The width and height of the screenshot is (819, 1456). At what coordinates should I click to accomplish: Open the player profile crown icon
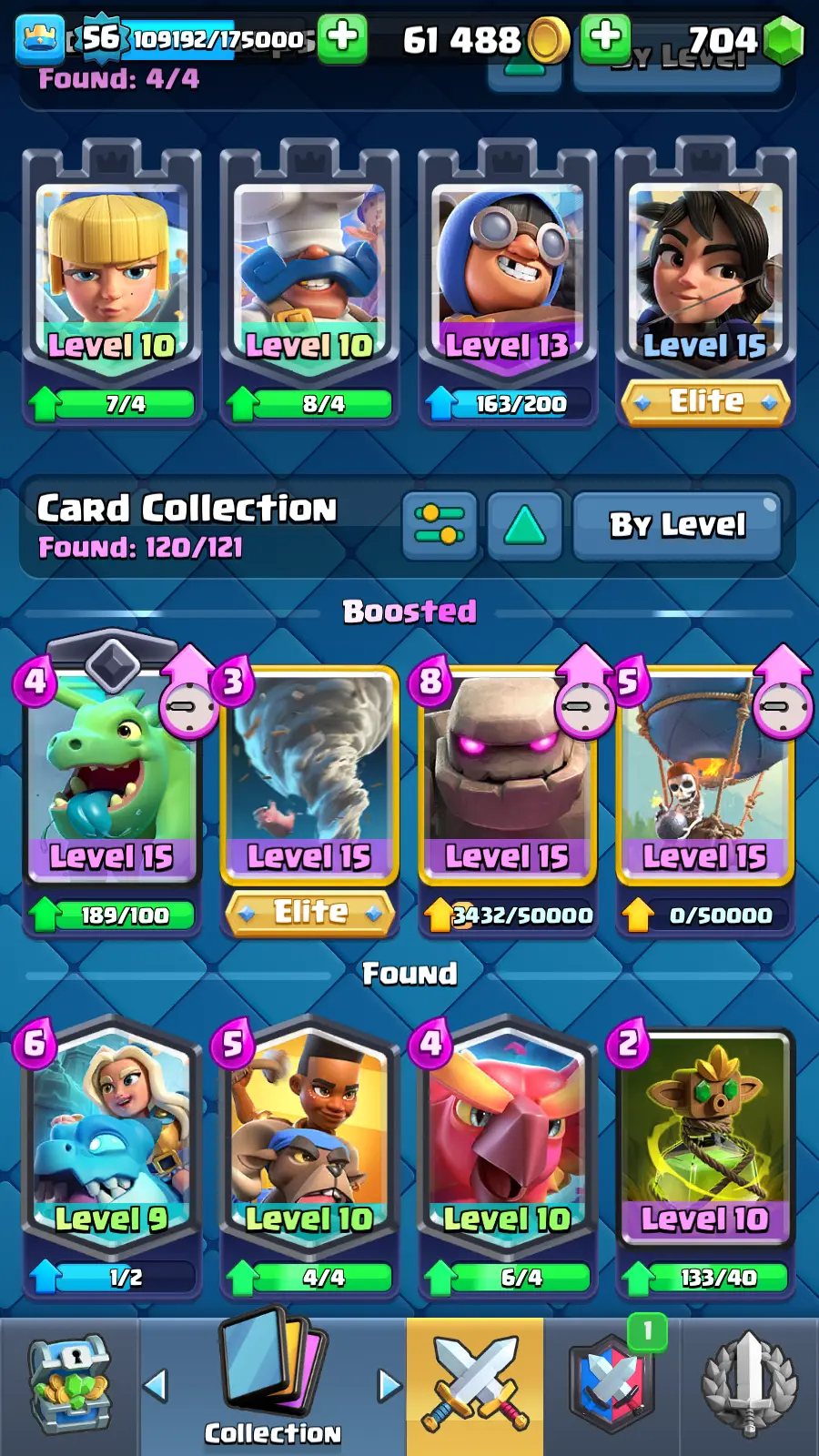pos(40,39)
